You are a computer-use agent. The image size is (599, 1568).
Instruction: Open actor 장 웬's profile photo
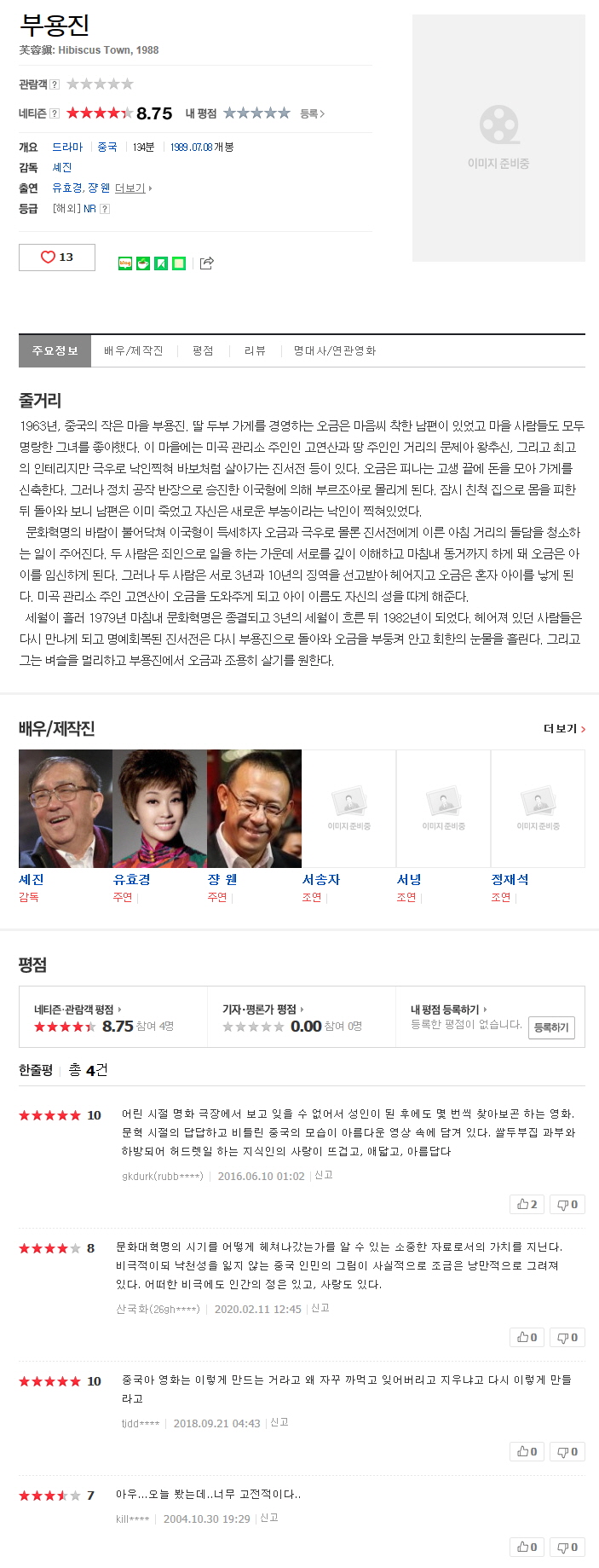click(254, 808)
